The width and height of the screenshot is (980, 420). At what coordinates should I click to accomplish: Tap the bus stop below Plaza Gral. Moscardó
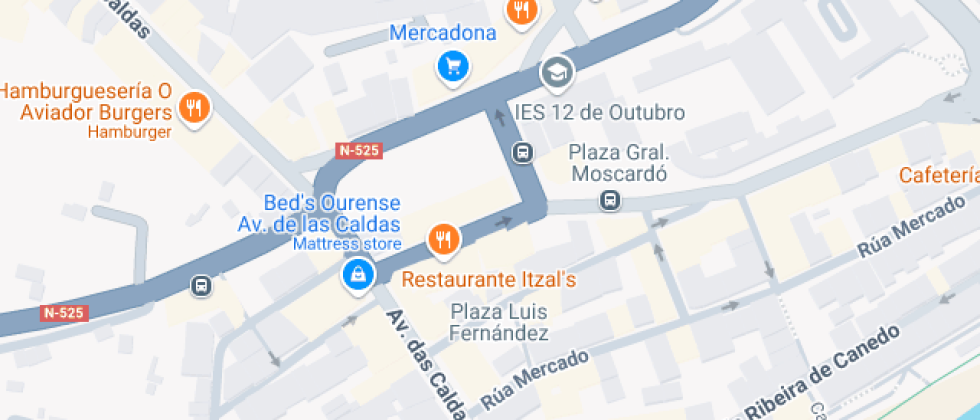[x=610, y=201]
